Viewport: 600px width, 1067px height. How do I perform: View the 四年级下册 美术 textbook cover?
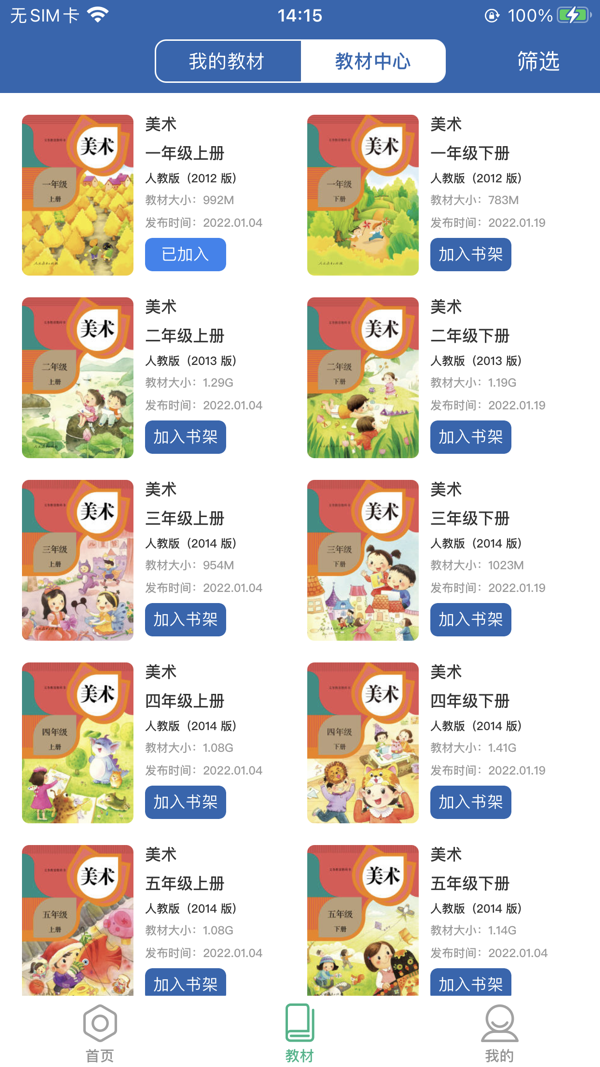point(363,743)
